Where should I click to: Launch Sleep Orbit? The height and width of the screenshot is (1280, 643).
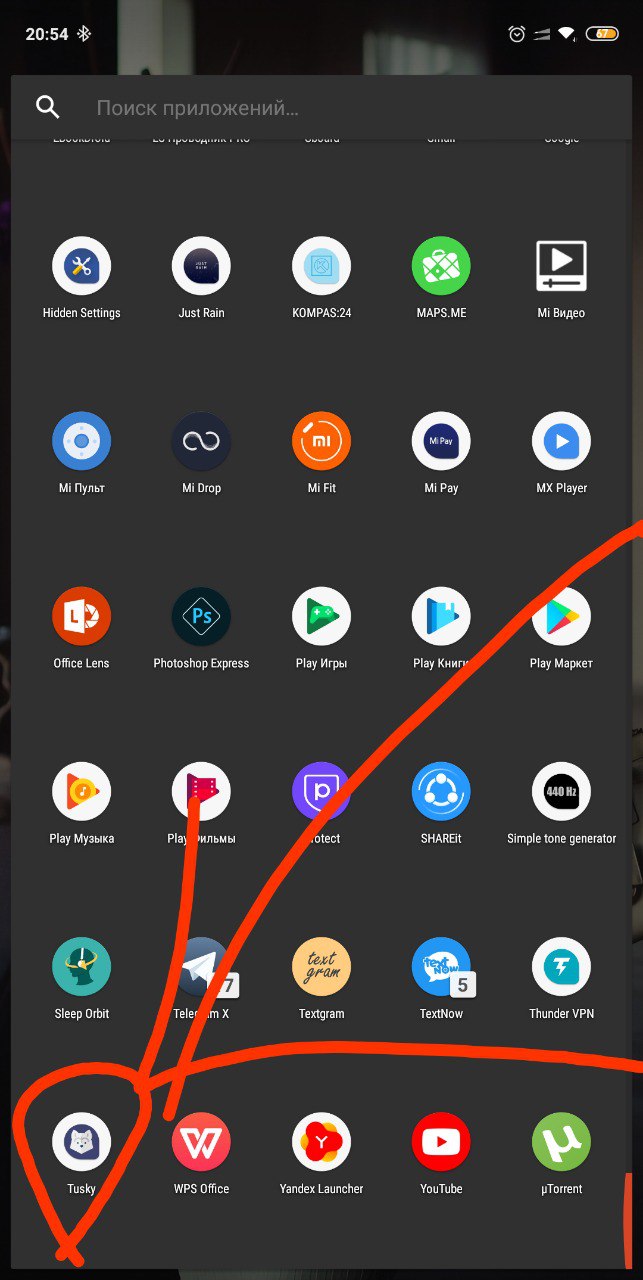pyautogui.click(x=81, y=967)
